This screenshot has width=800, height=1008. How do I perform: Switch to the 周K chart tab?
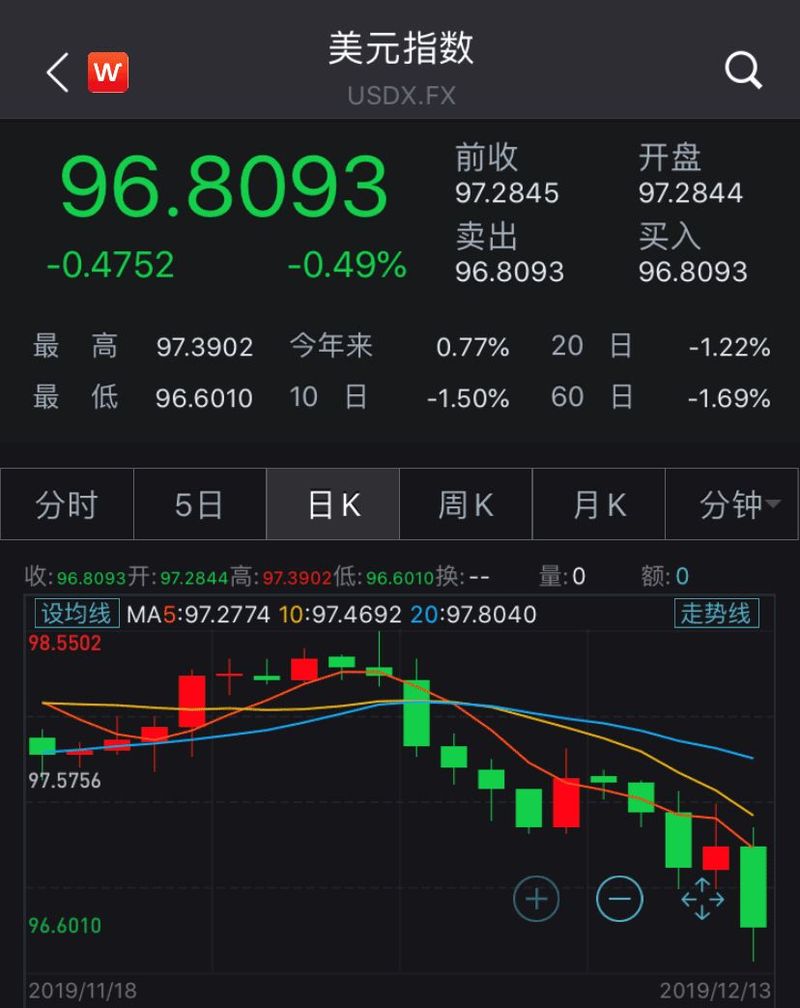(466, 505)
